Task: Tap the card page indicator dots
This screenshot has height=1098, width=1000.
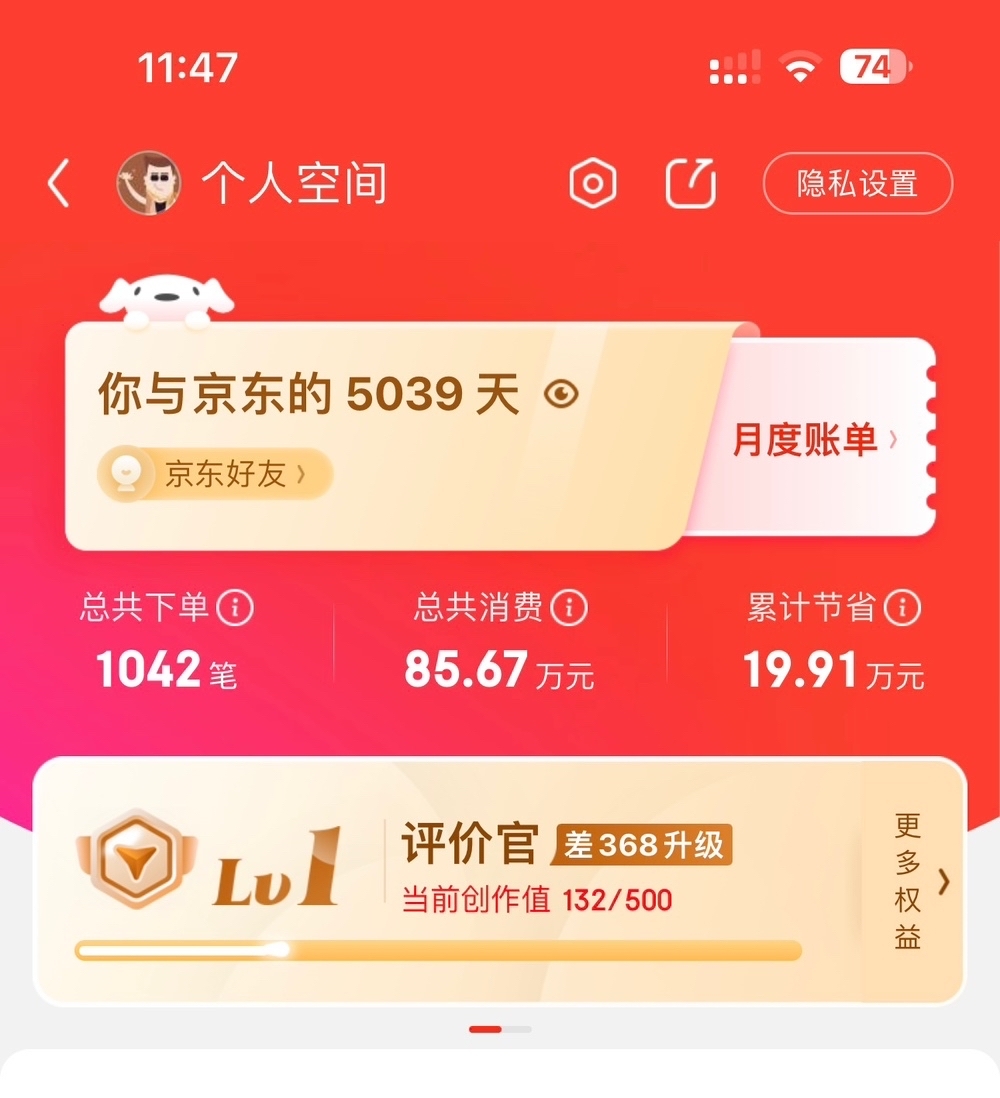Action: 500,1029
